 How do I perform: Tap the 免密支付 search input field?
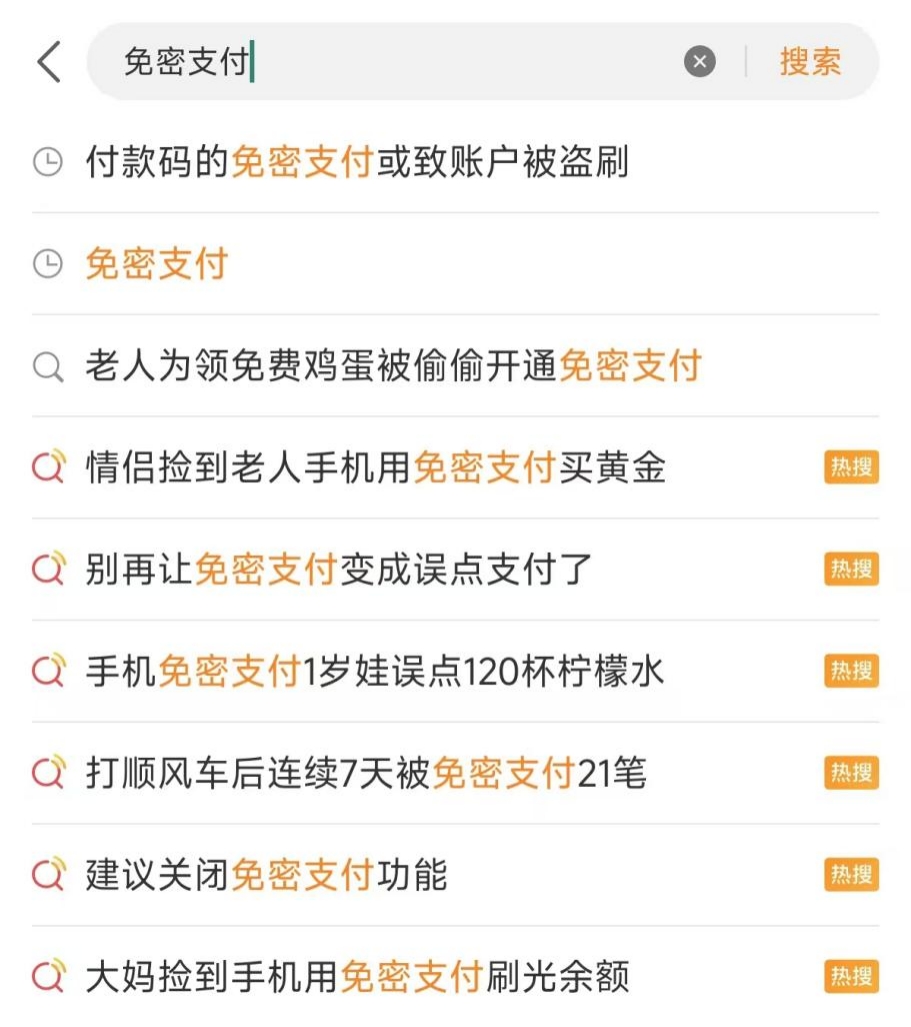tap(400, 62)
